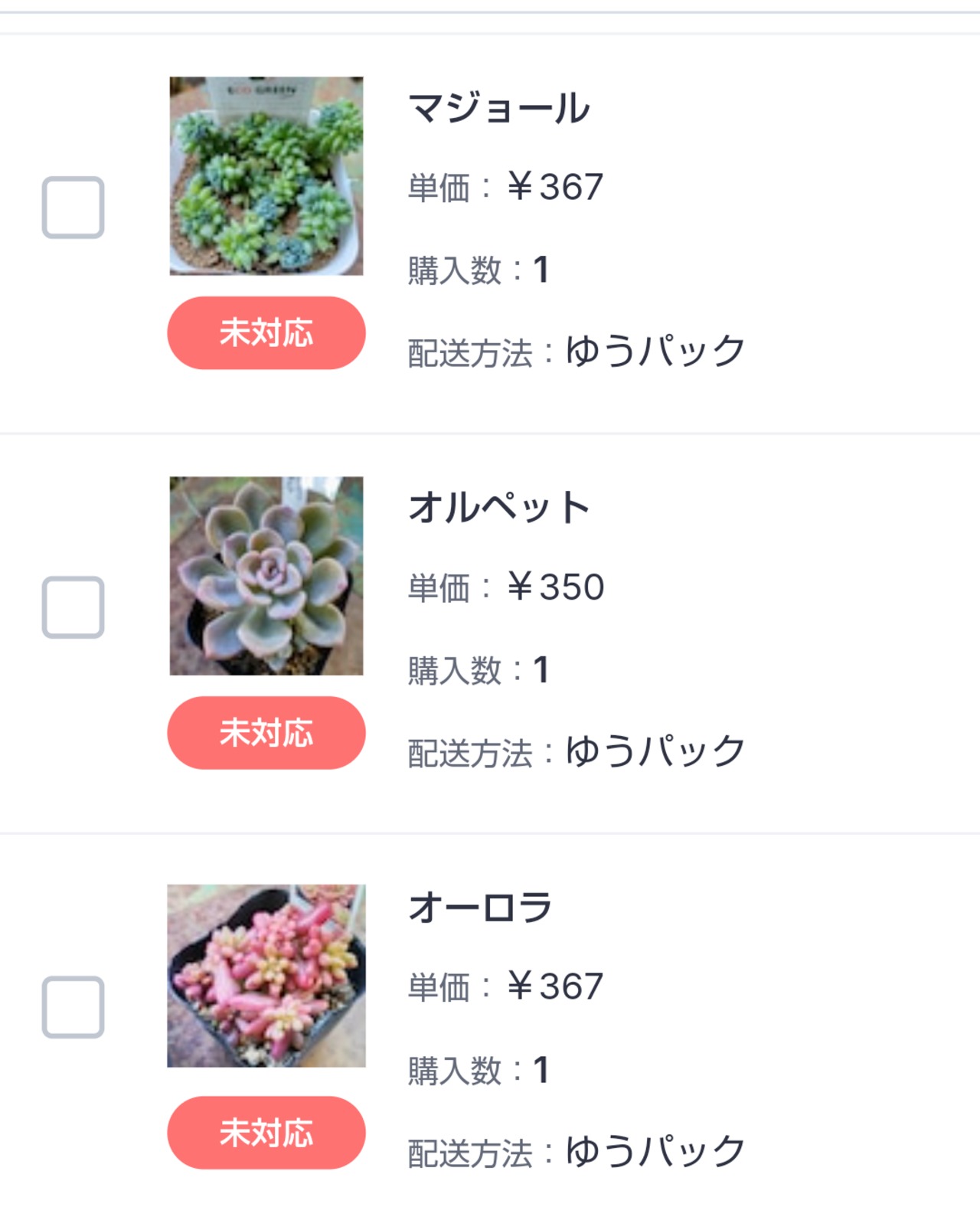Tap 未対応 status under マジョール
This screenshot has height=1207, width=980.
tap(266, 333)
